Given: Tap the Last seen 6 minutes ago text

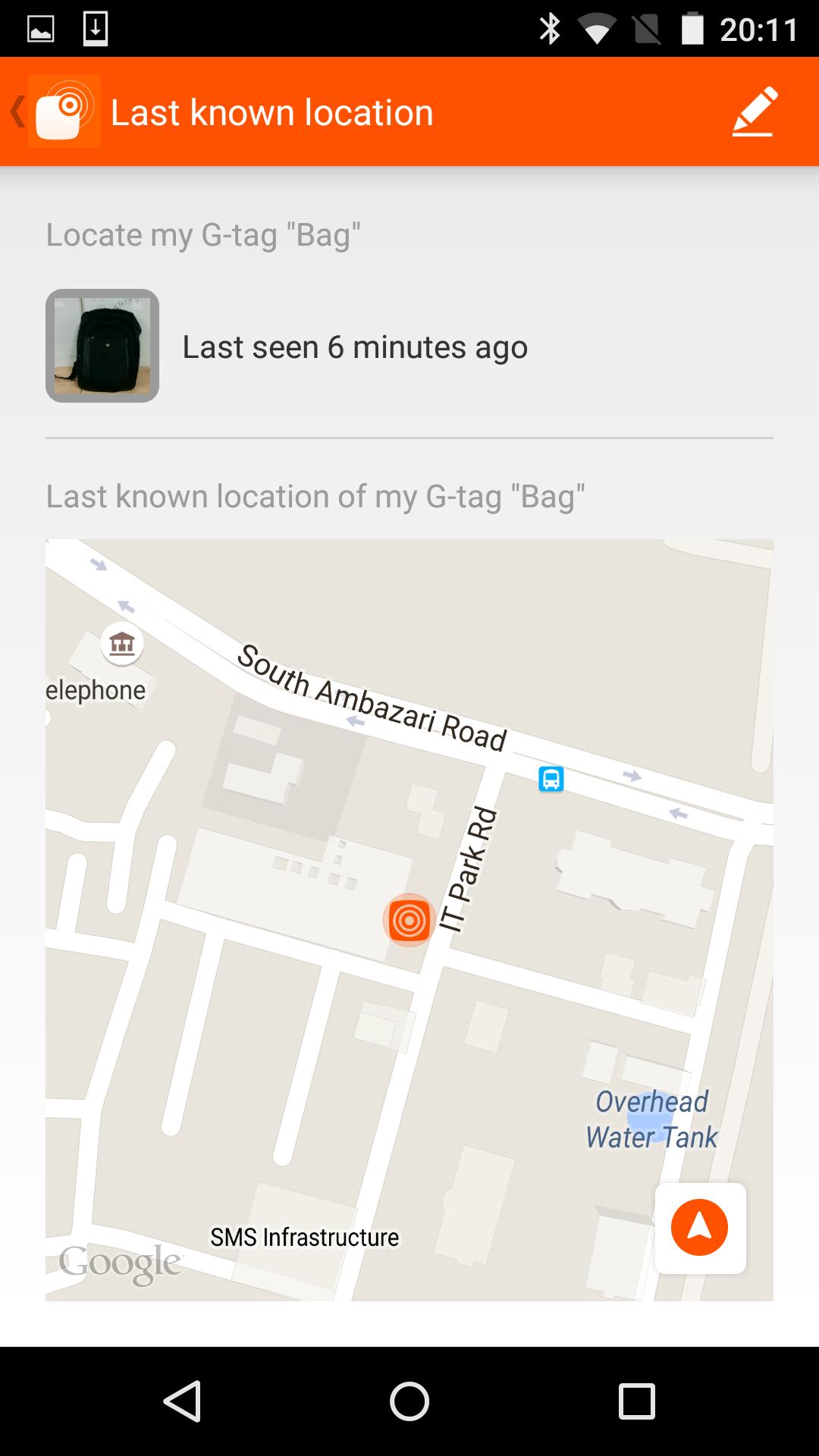Looking at the screenshot, I should (353, 347).
